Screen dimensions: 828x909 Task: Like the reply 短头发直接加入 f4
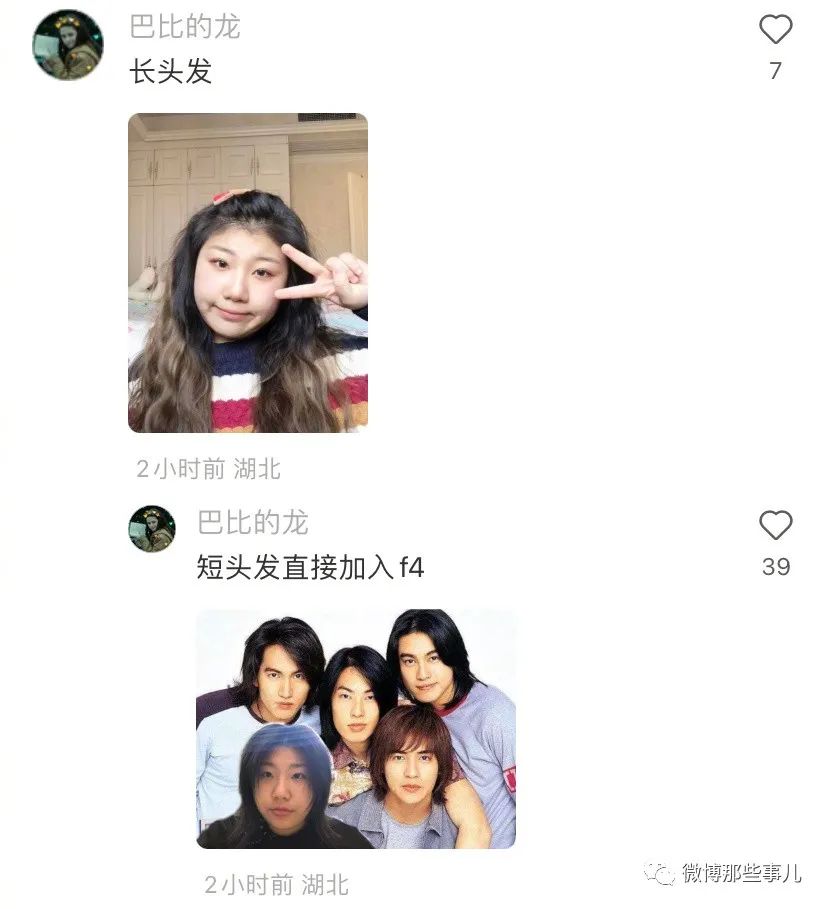click(775, 525)
